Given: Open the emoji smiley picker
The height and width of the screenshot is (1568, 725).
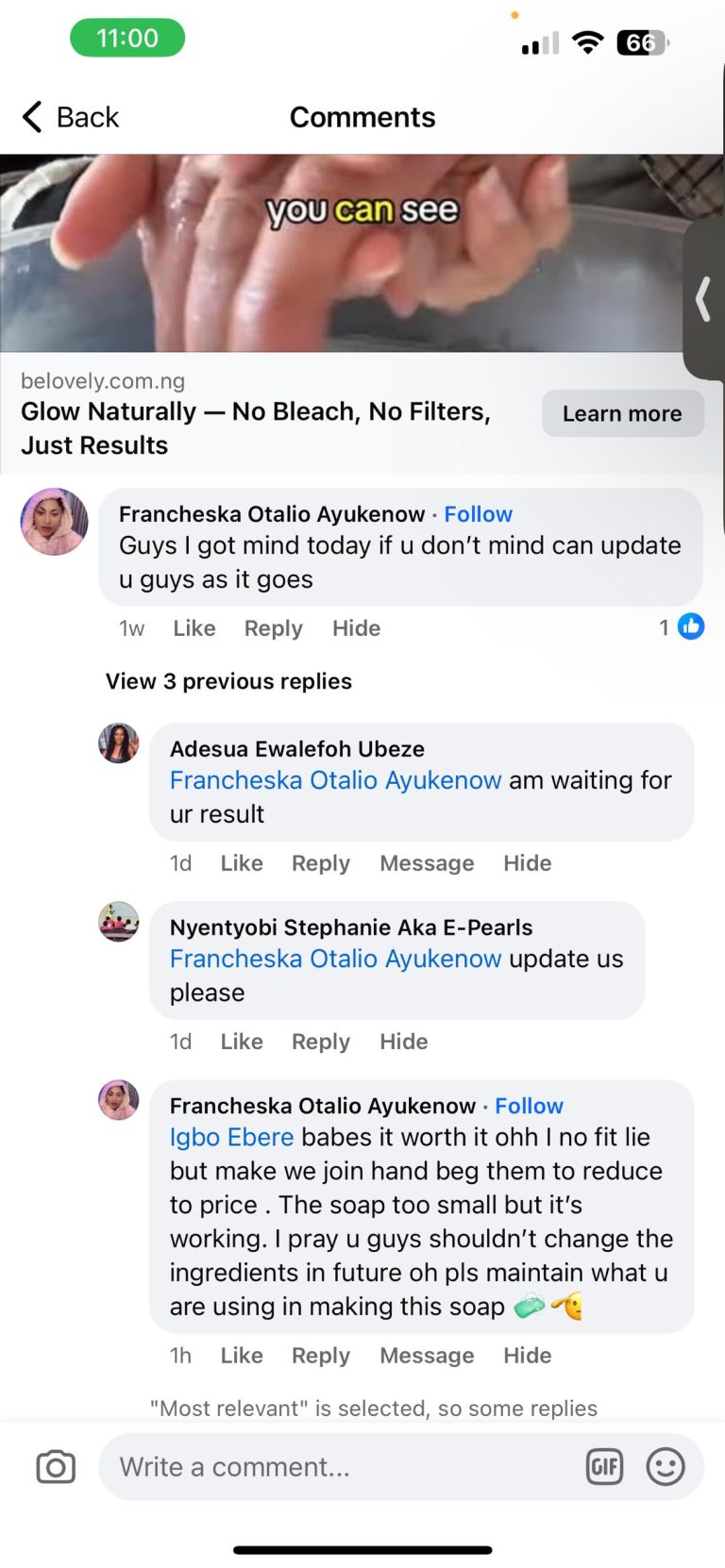Looking at the screenshot, I should (665, 1467).
